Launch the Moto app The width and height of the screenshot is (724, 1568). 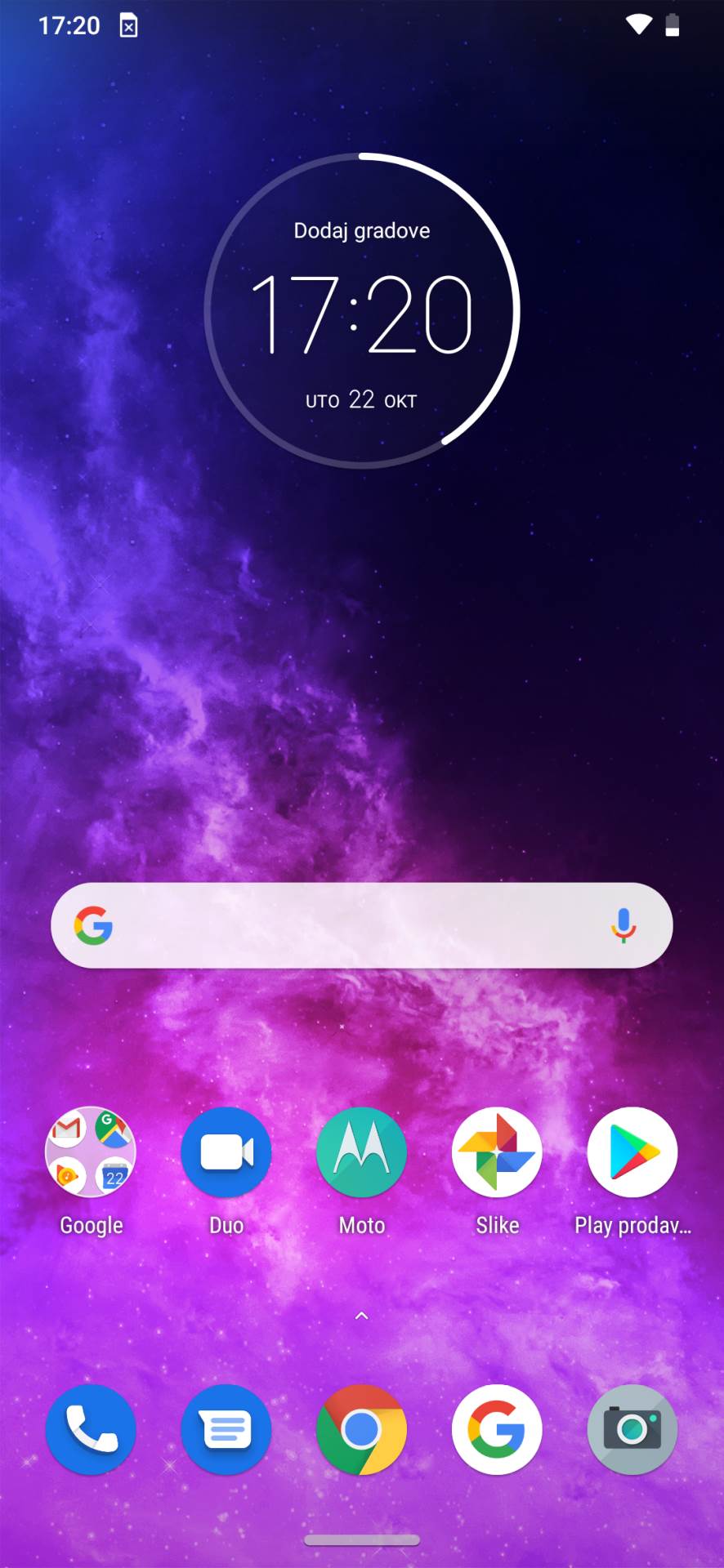(x=362, y=1152)
